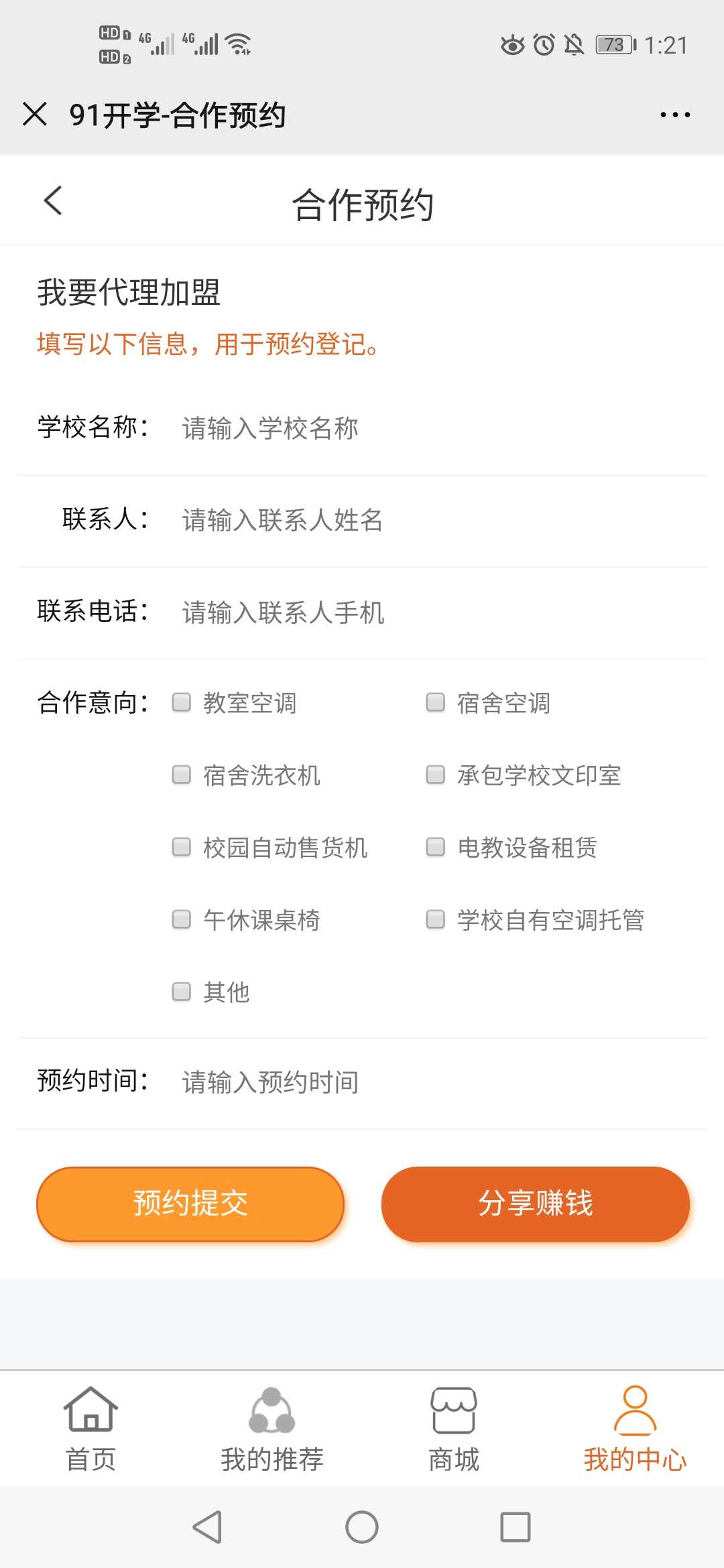Tap the 分享赚钱 button
724x1568 pixels.
coord(535,1203)
